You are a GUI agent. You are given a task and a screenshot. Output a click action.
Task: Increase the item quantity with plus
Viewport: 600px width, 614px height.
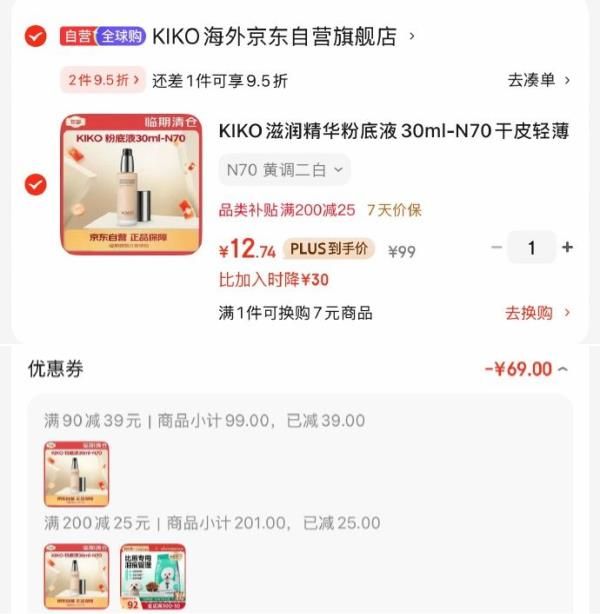pyautogui.click(x=567, y=247)
